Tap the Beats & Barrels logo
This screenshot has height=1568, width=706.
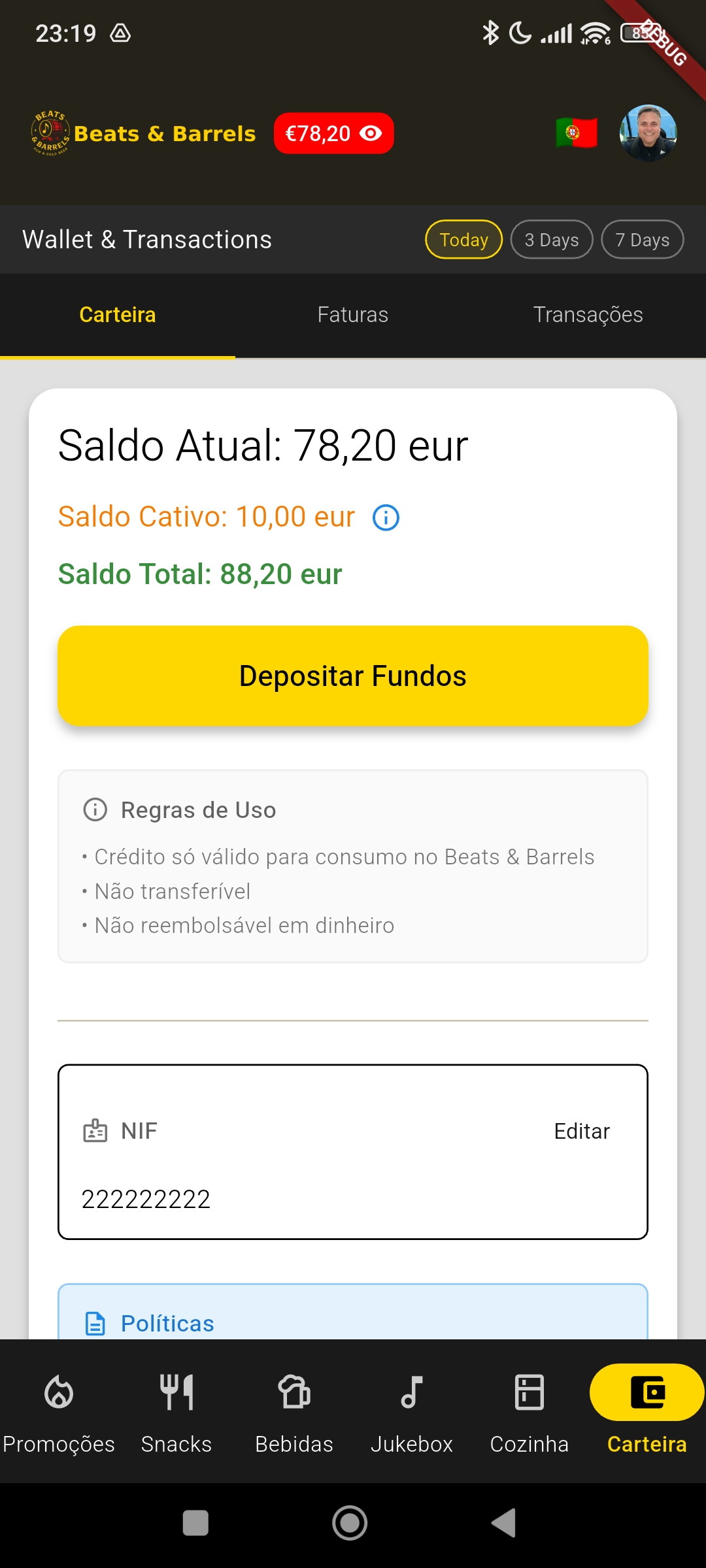click(49, 133)
